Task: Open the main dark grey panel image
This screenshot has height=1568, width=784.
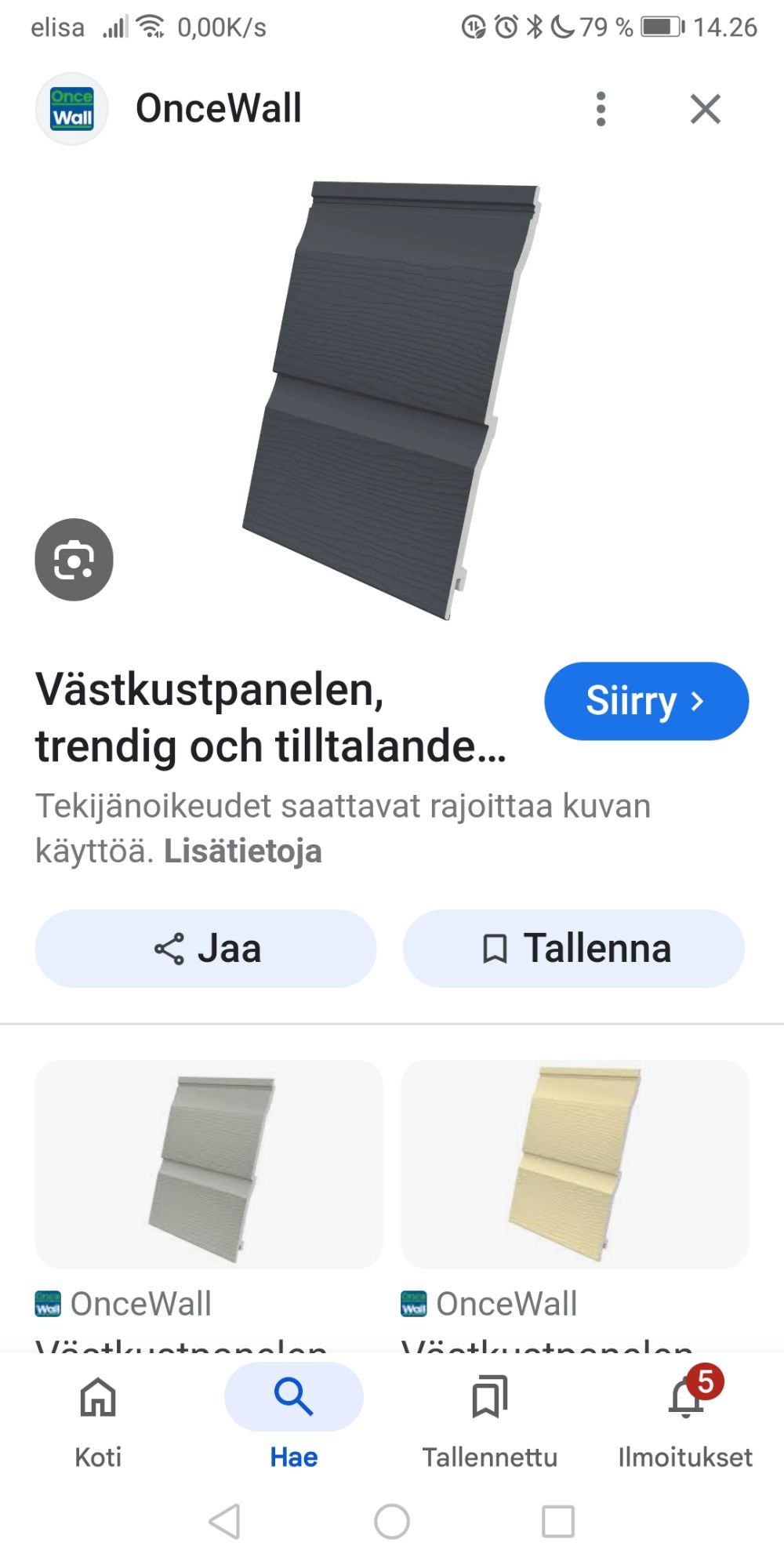Action: [392, 400]
